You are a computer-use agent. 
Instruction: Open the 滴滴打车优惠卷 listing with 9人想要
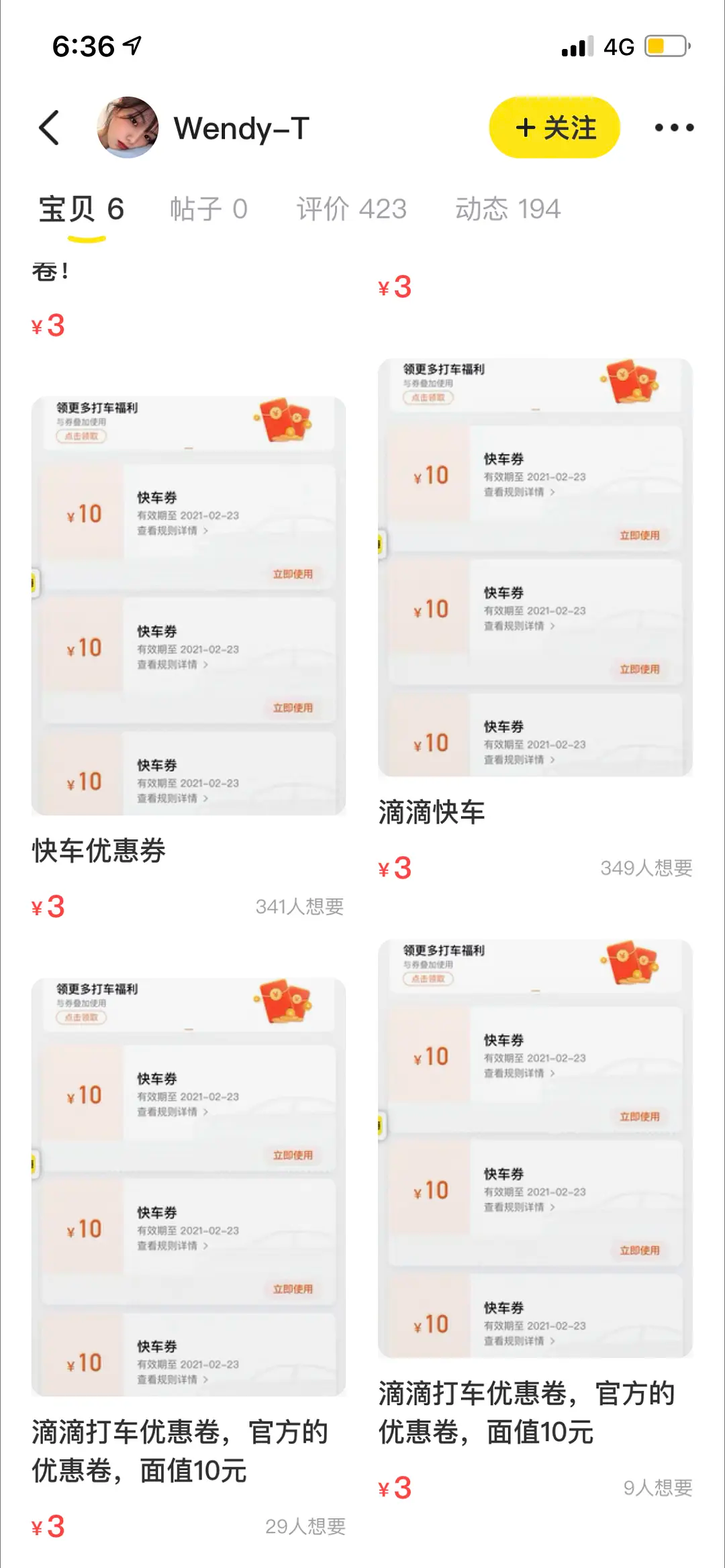pos(535,1149)
